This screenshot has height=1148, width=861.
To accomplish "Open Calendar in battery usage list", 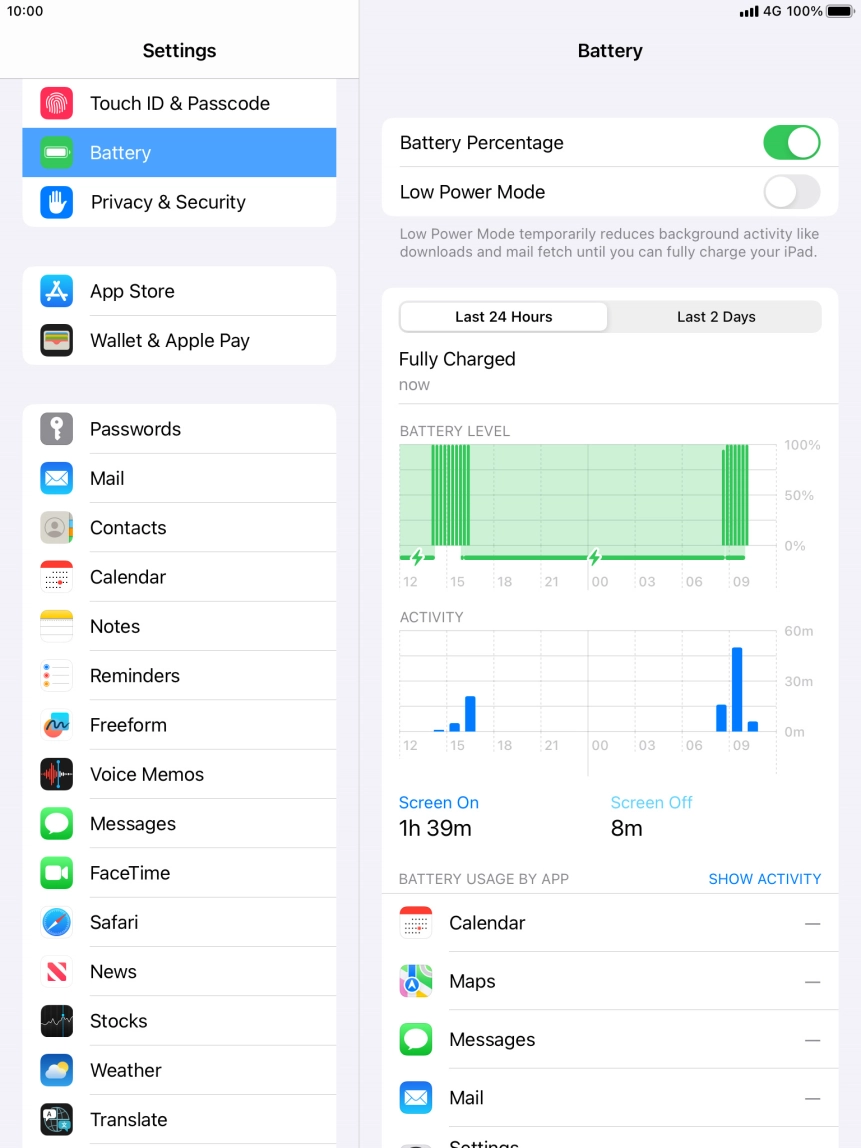I will pyautogui.click(x=487, y=923).
